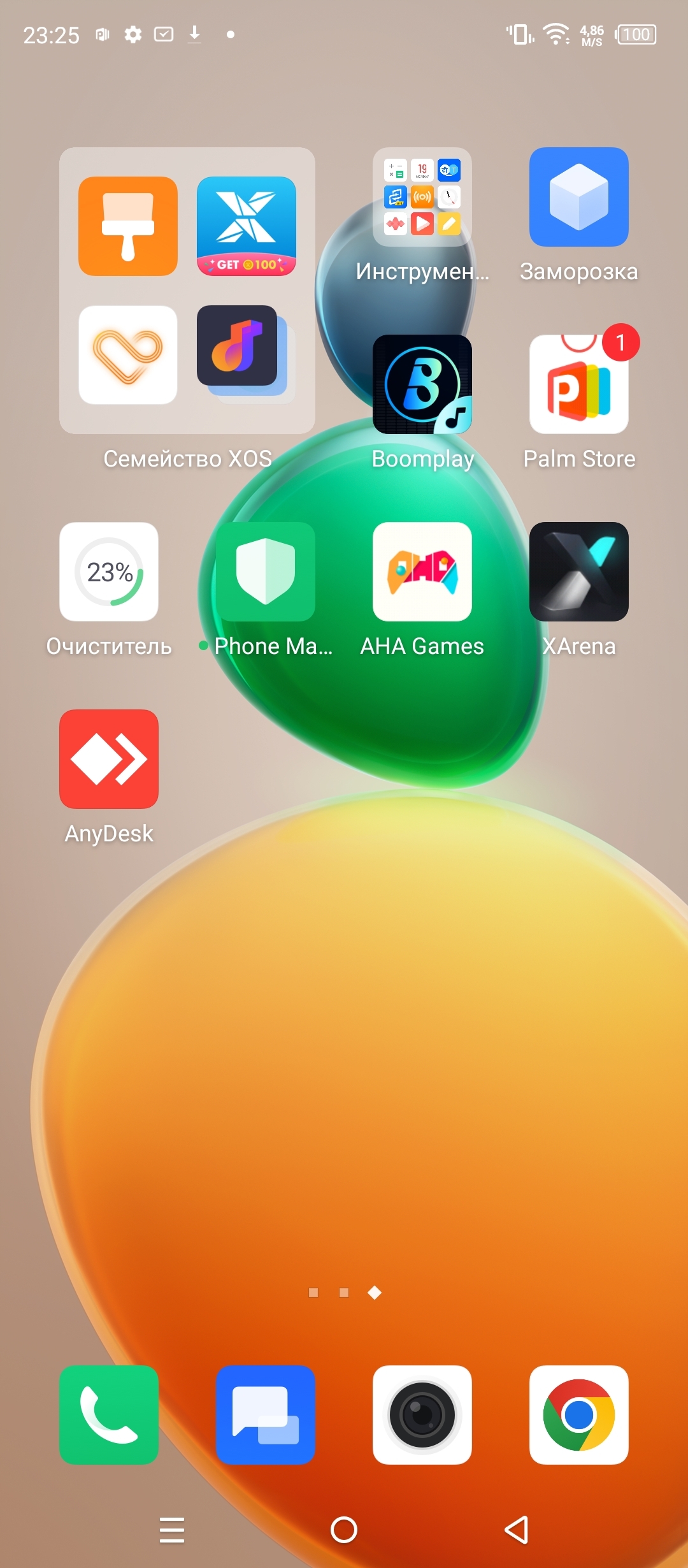Image resolution: width=688 pixels, height=1568 pixels.
Task: Open the Phone dialer in dock
Action: click(109, 1414)
